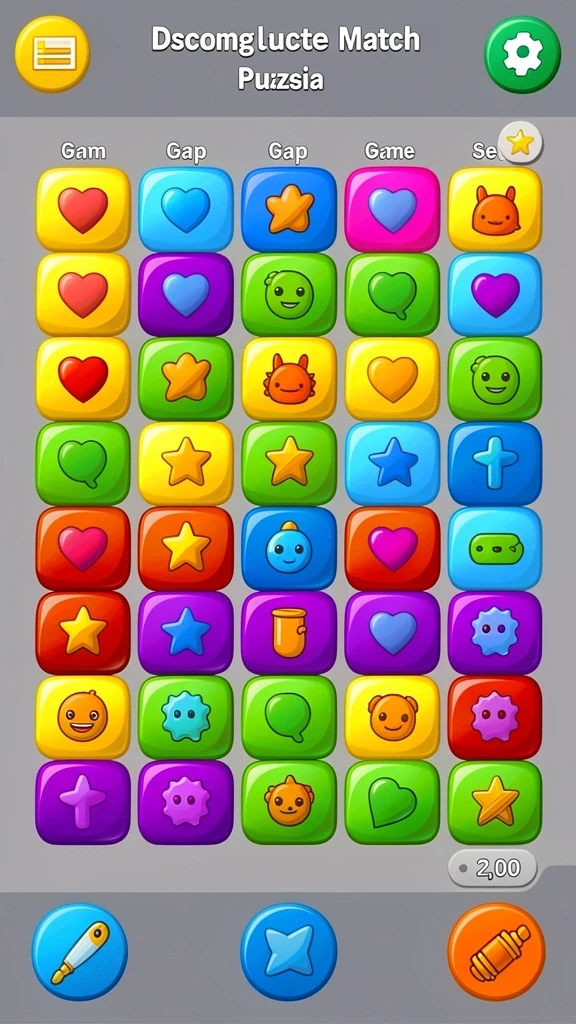Select the yellow tile with orange heart
This screenshot has height=1024, width=576.
click(x=392, y=379)
